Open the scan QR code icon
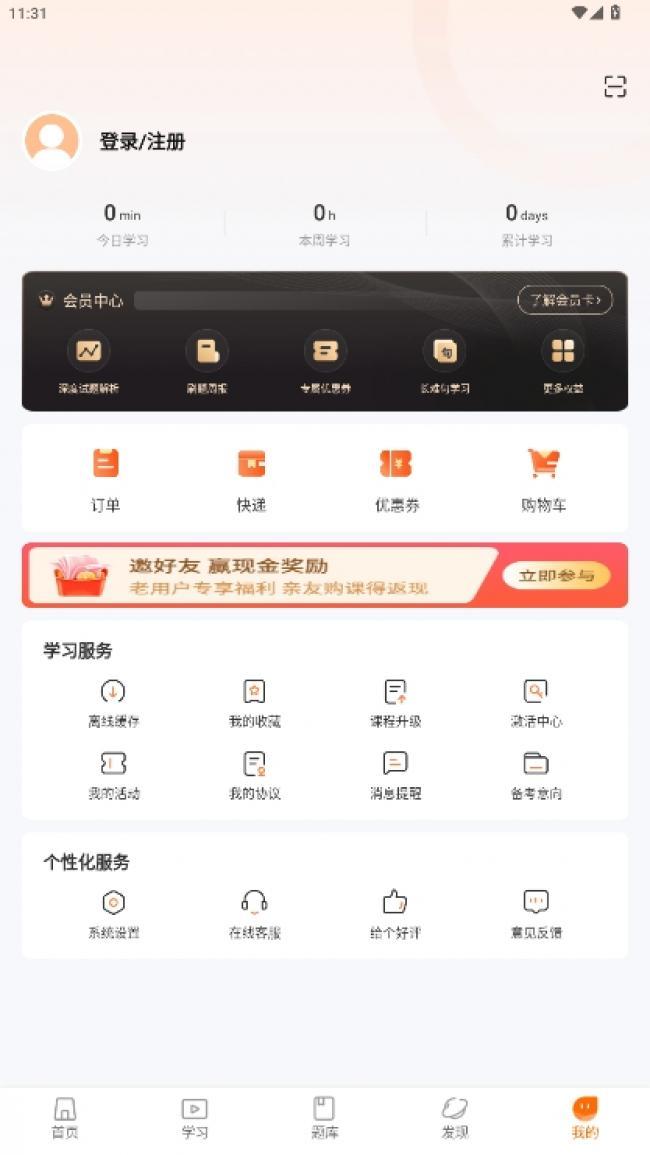This screenshot has width=650, height=1155. pos(615,87)
